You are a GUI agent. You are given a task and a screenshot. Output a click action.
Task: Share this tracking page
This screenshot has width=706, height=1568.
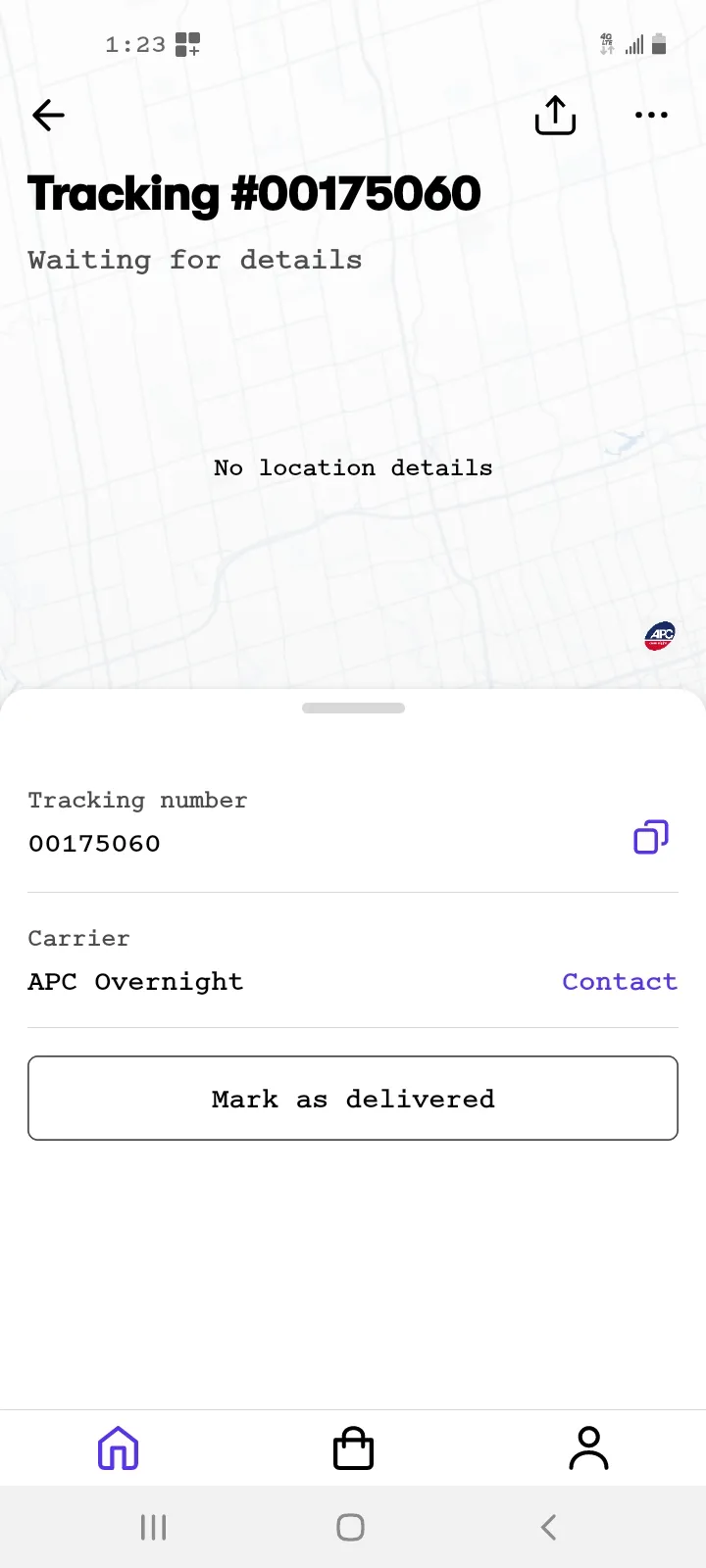coord(555,115)
